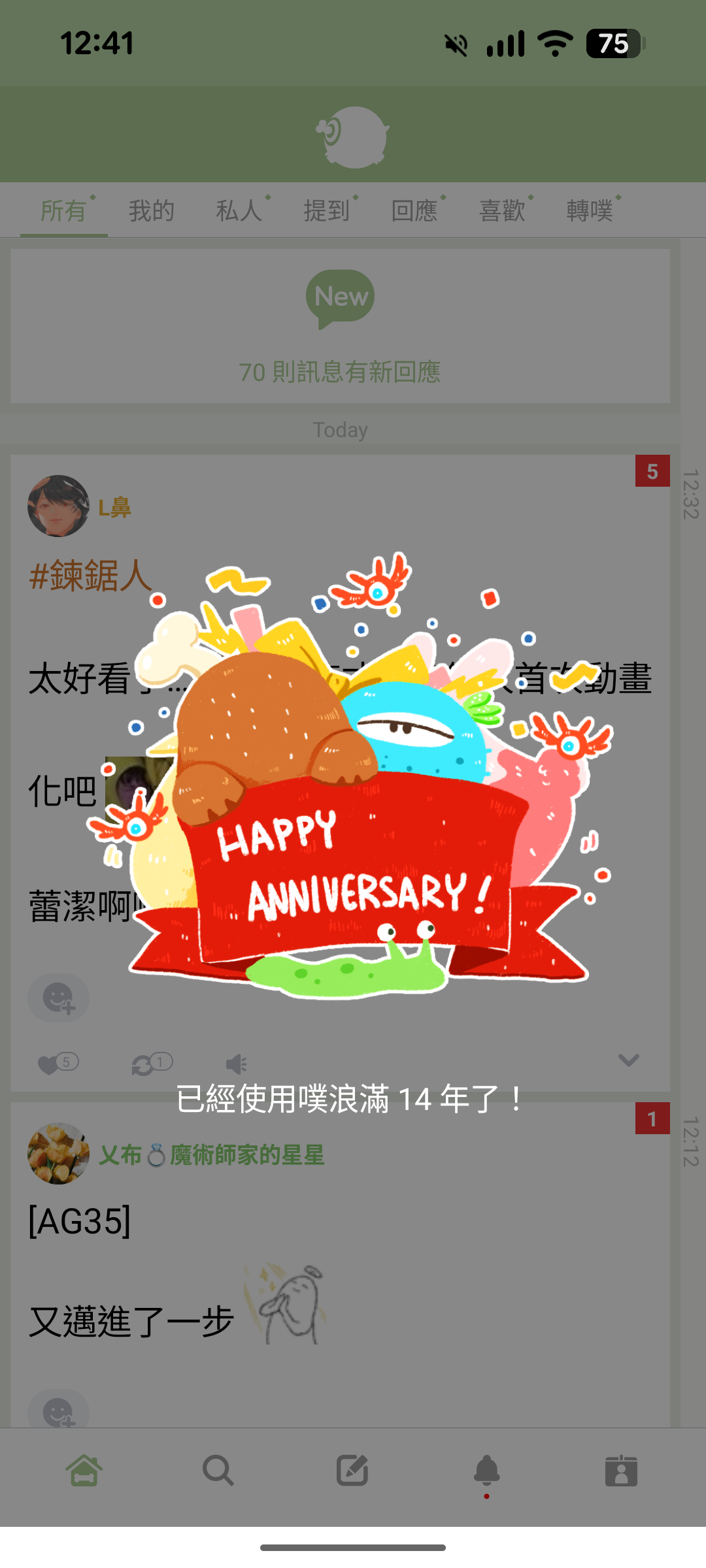Switch to the 所有 tab
Viewport: 706px width, 1568px height.
(x=63, y=210)
